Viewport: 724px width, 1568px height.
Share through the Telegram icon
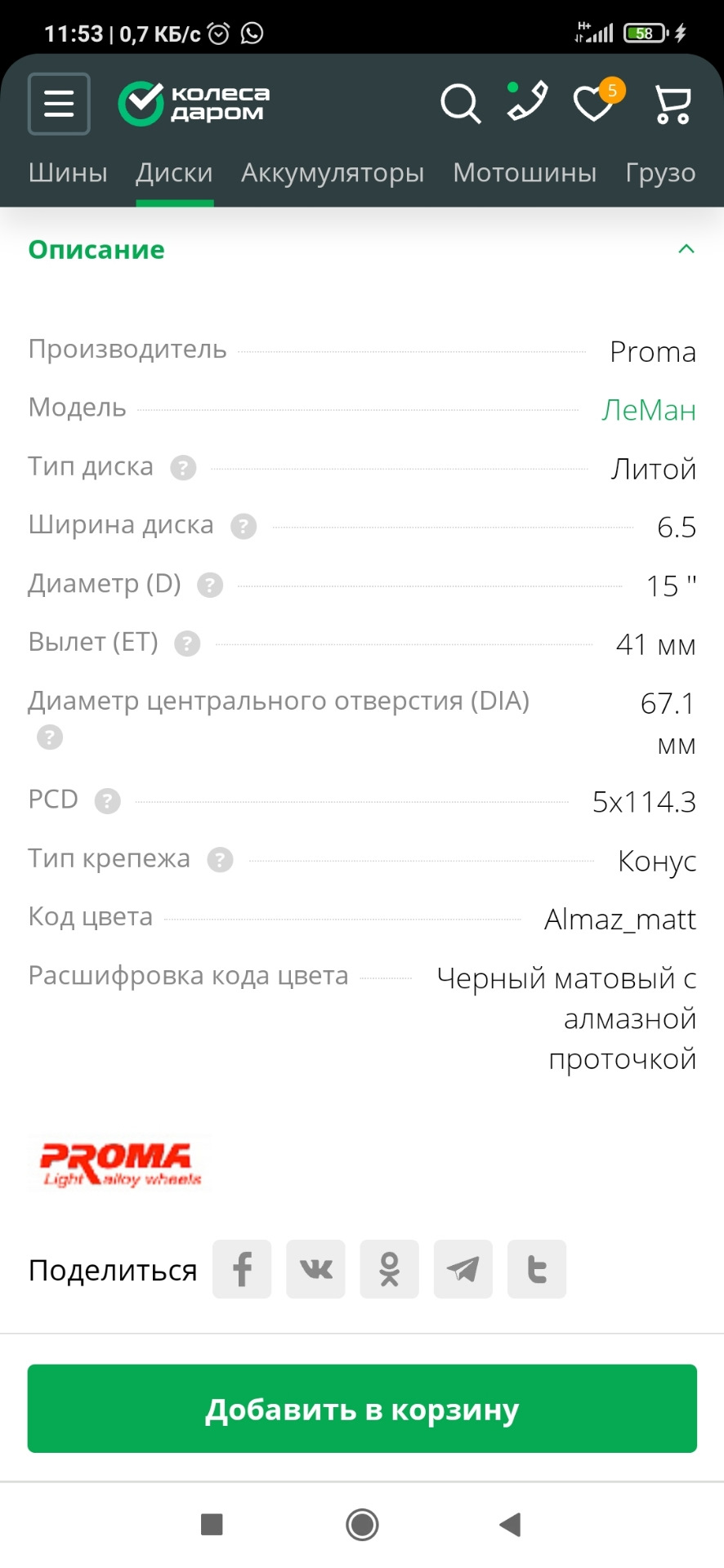point(463,1269)
